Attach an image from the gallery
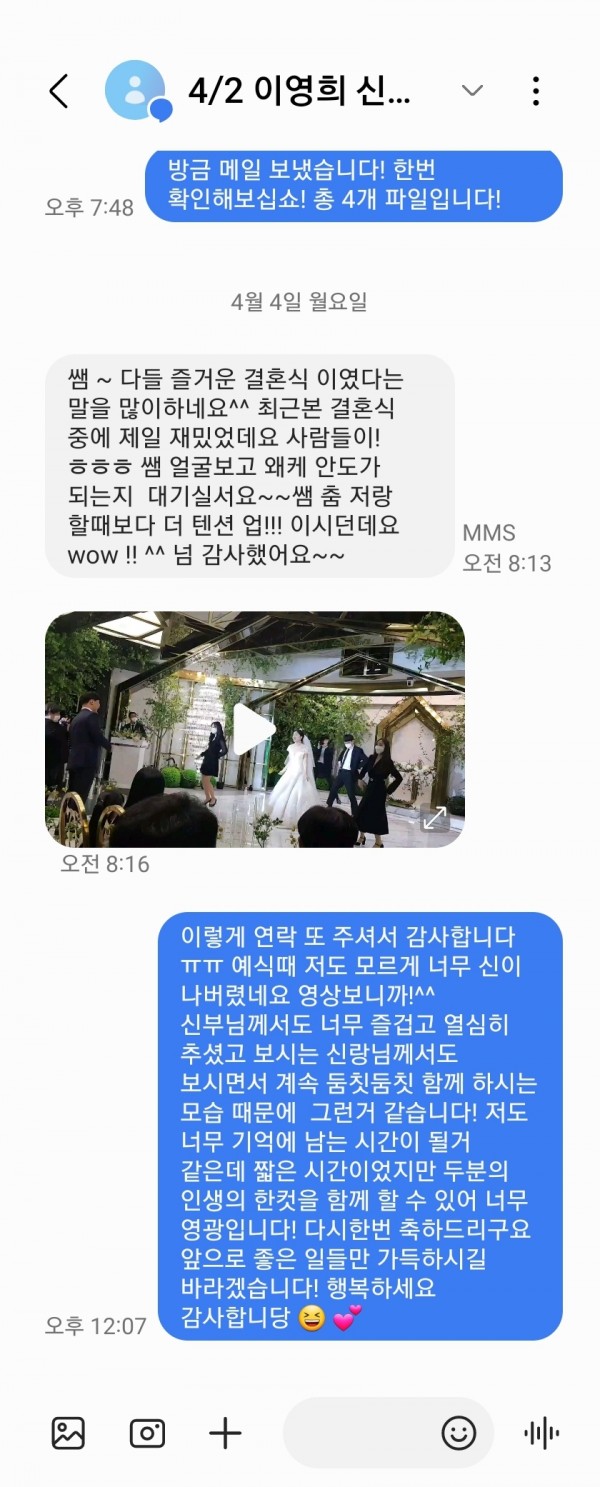Screen dimensions: 600x1487 68,1433
